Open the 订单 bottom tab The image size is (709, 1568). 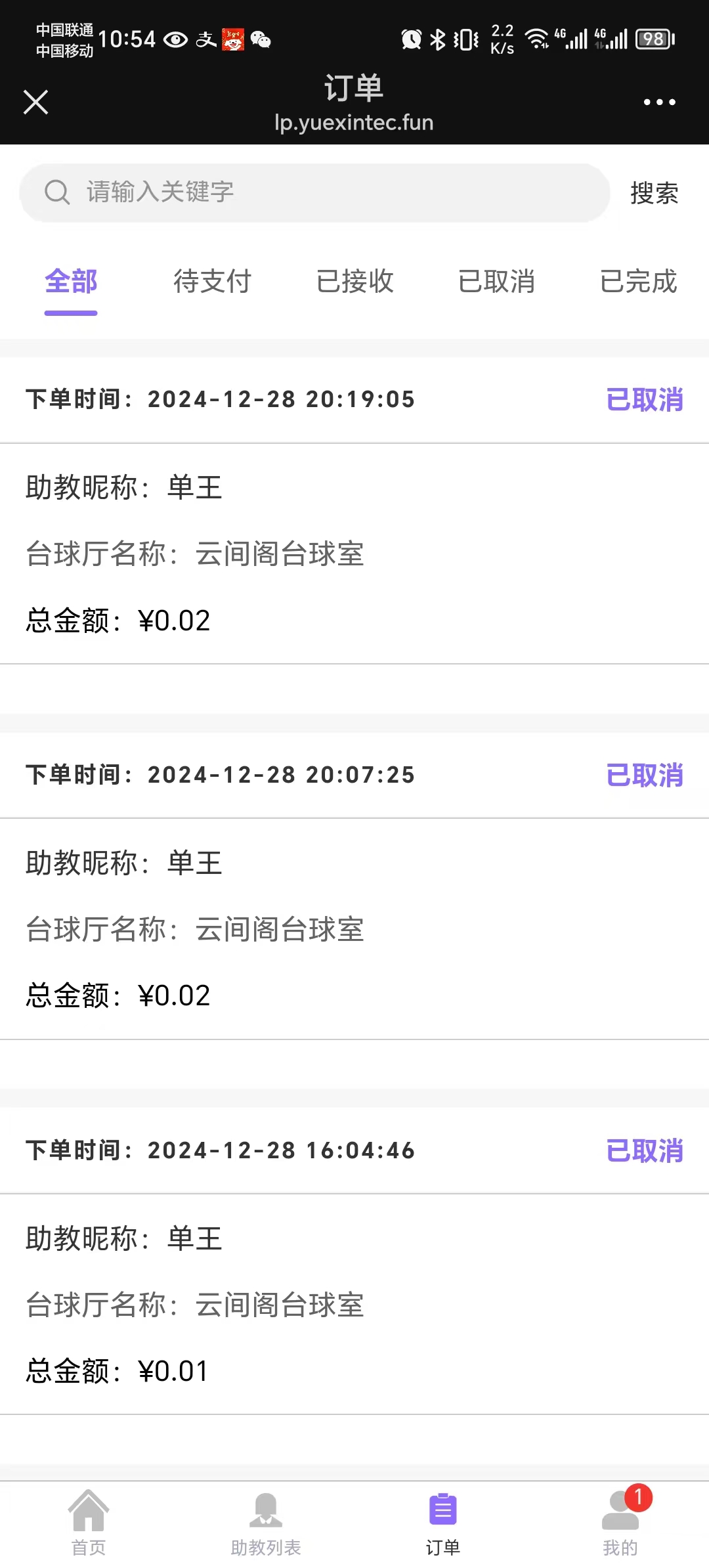click(443, 1523)
